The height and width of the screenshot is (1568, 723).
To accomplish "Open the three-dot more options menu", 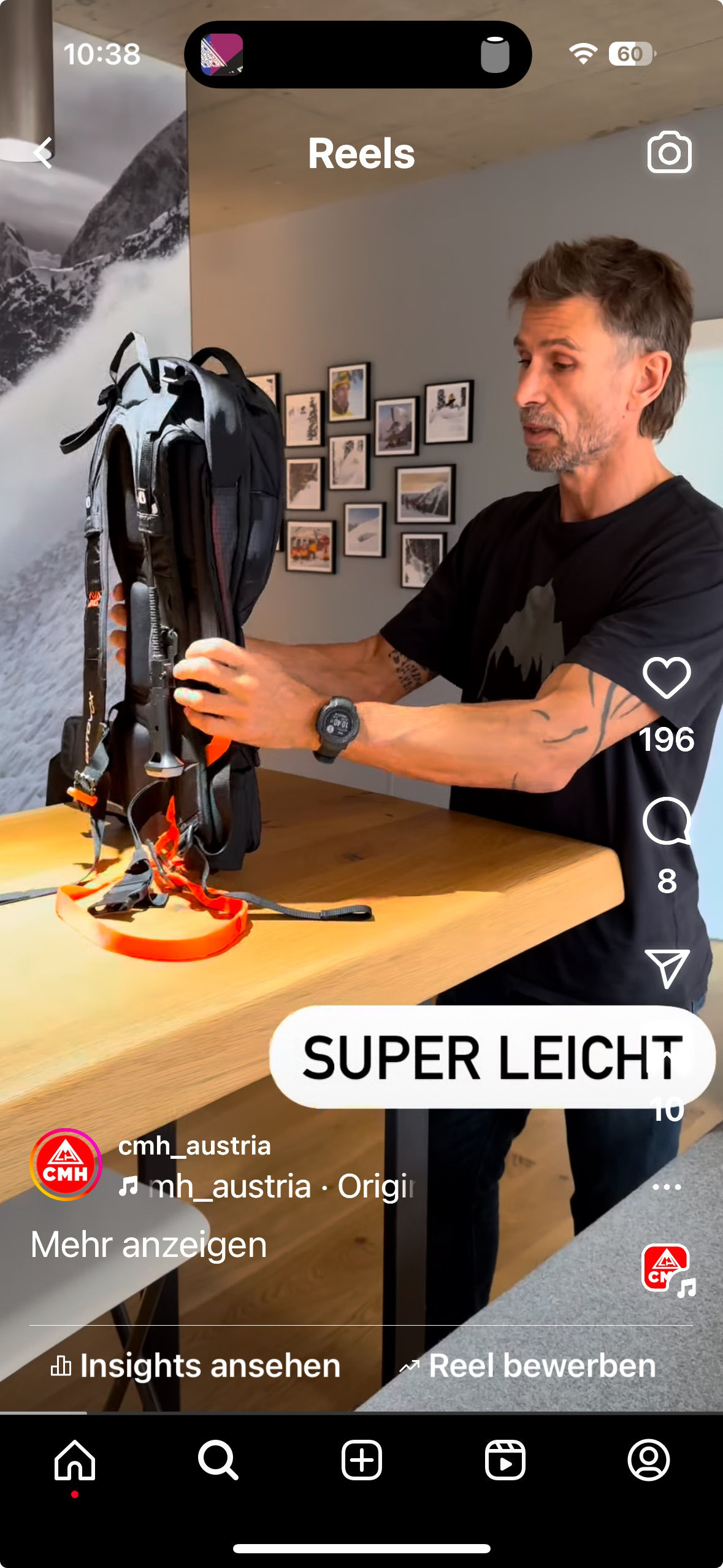I will click(x=667, y=1187).
